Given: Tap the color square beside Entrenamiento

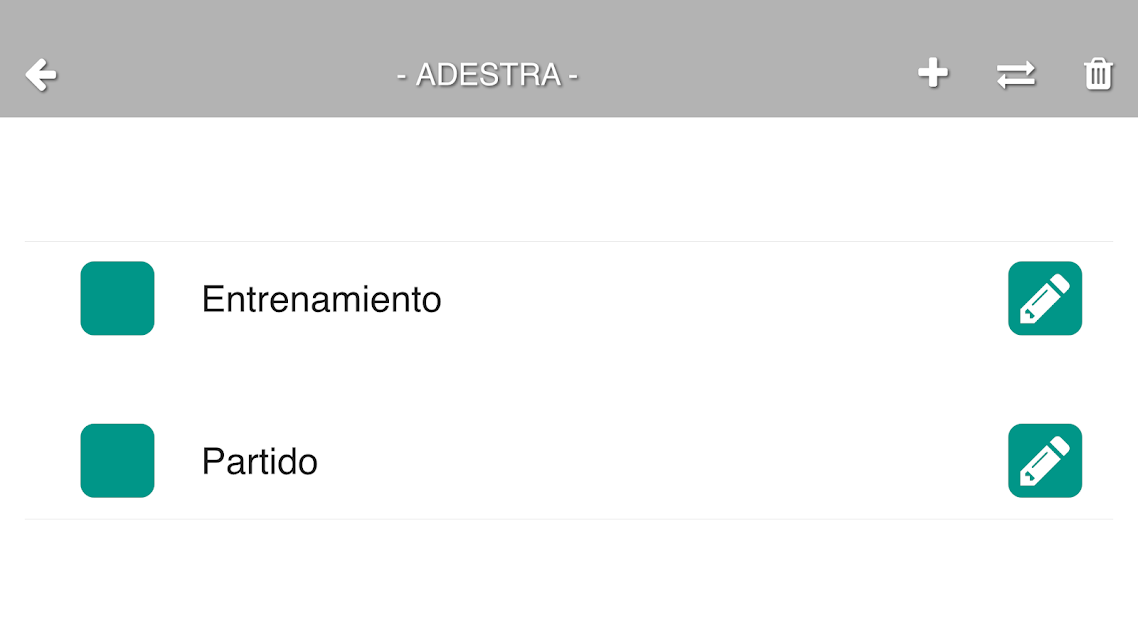Looking at the screenshot, I should [x=117, y=299].
